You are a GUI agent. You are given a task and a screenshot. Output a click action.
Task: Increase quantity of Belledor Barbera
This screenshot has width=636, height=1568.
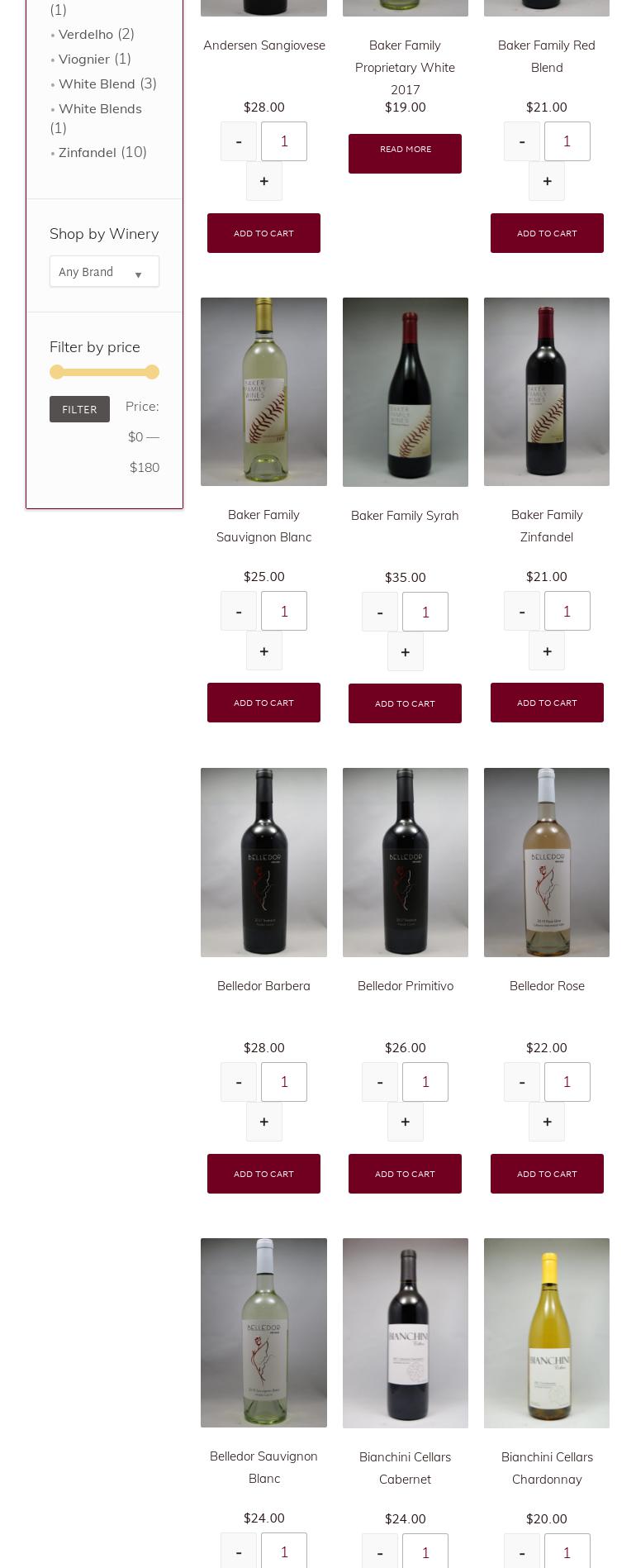pos(263,1122)
